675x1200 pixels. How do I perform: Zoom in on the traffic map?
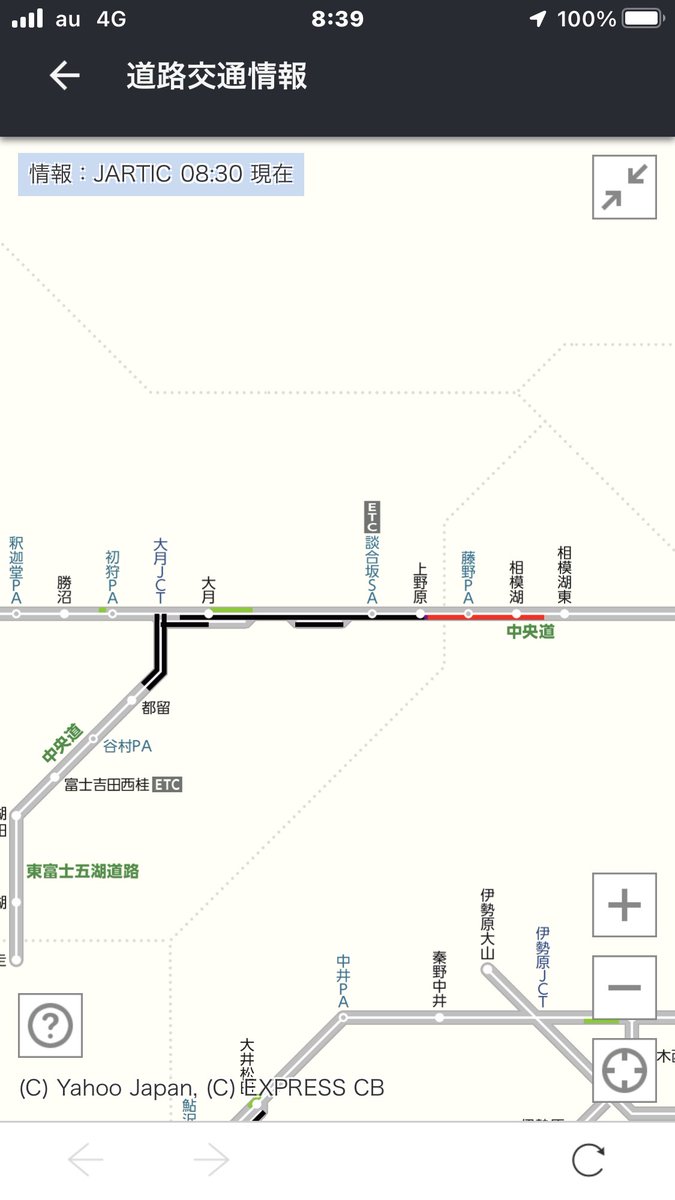624,905
